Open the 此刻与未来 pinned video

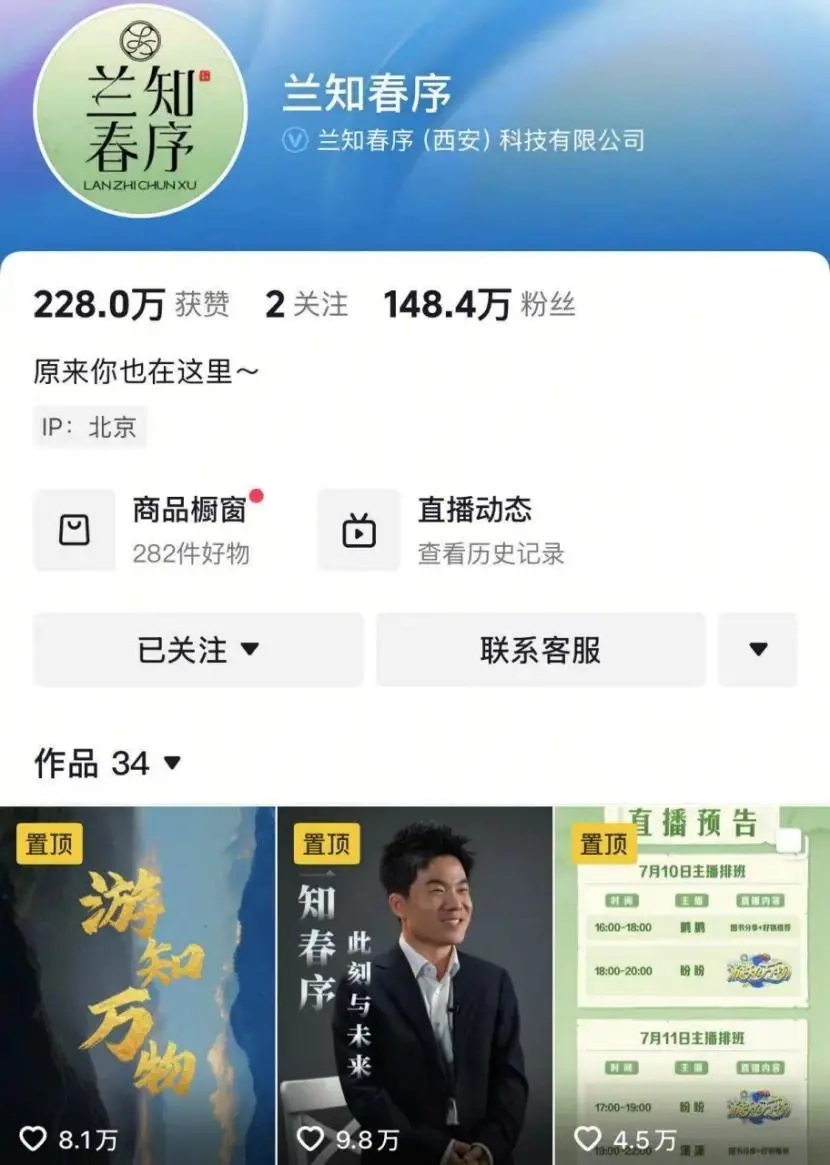[414, 960]
